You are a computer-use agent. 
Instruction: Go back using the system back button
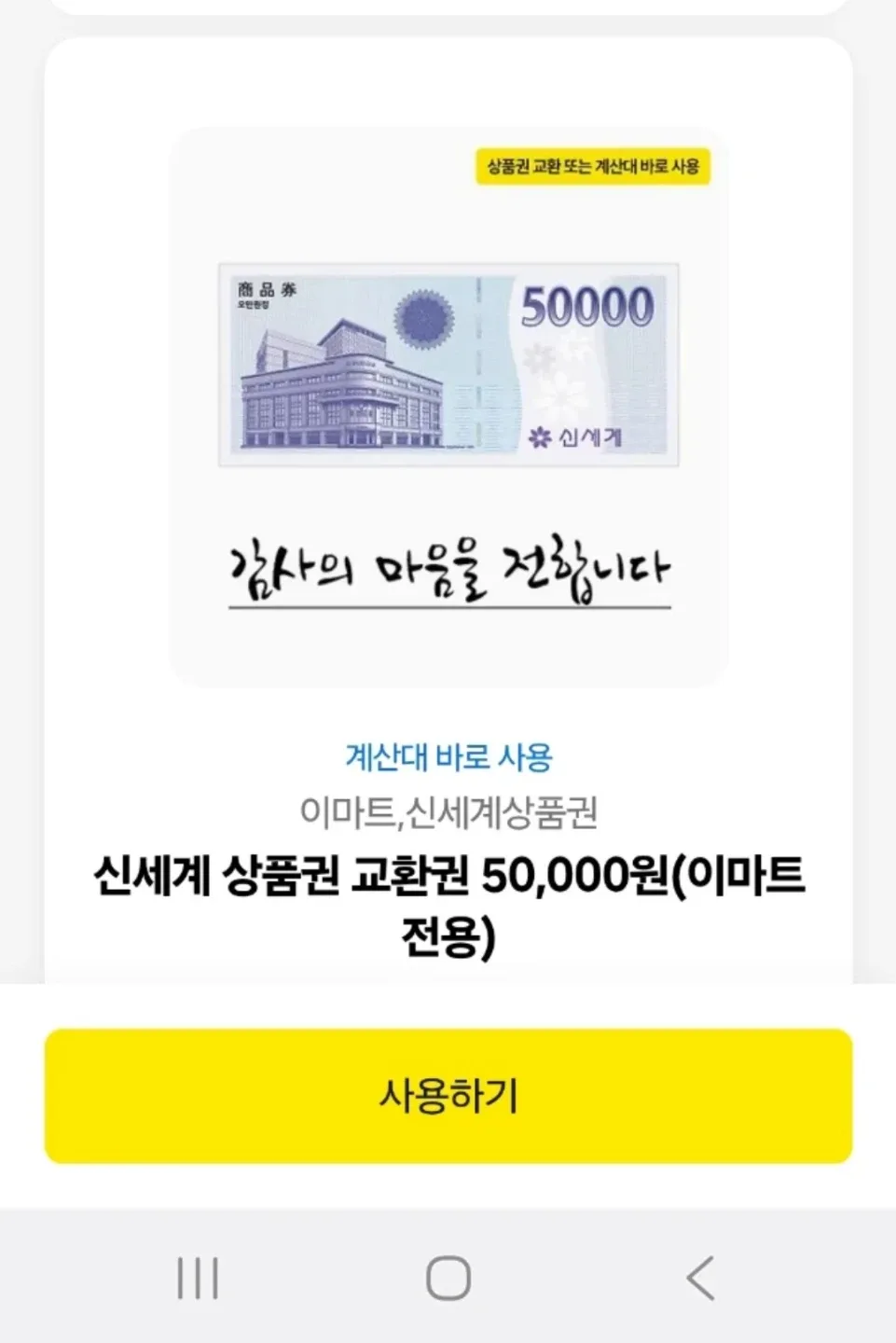pos(700,1278)
